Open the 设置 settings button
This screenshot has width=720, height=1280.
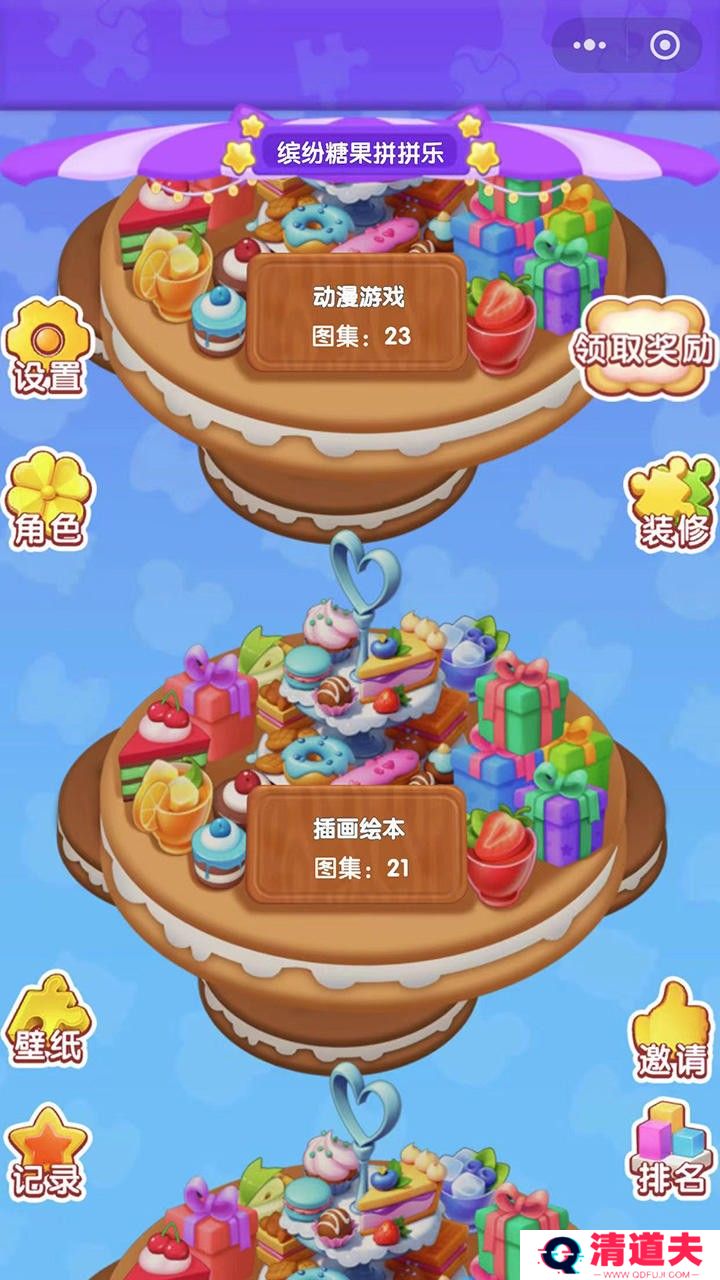pos(47,349)
